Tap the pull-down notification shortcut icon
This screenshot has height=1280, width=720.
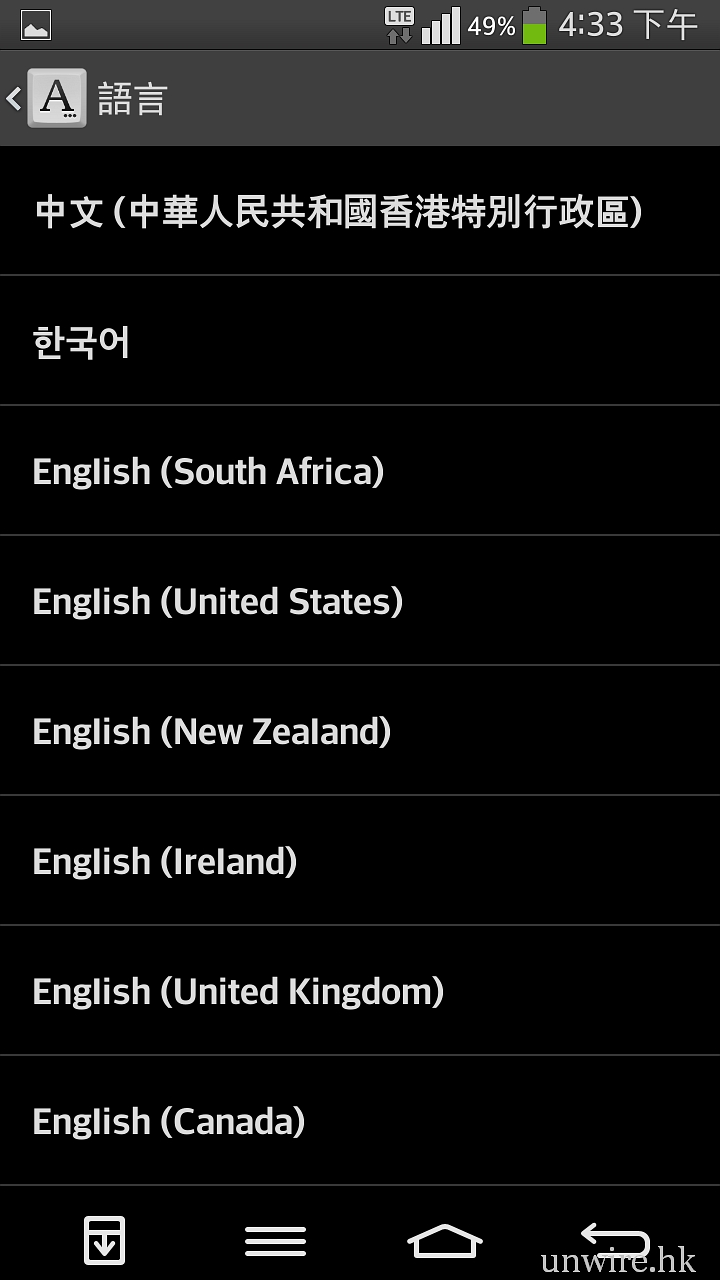[x=104, y=1241]
